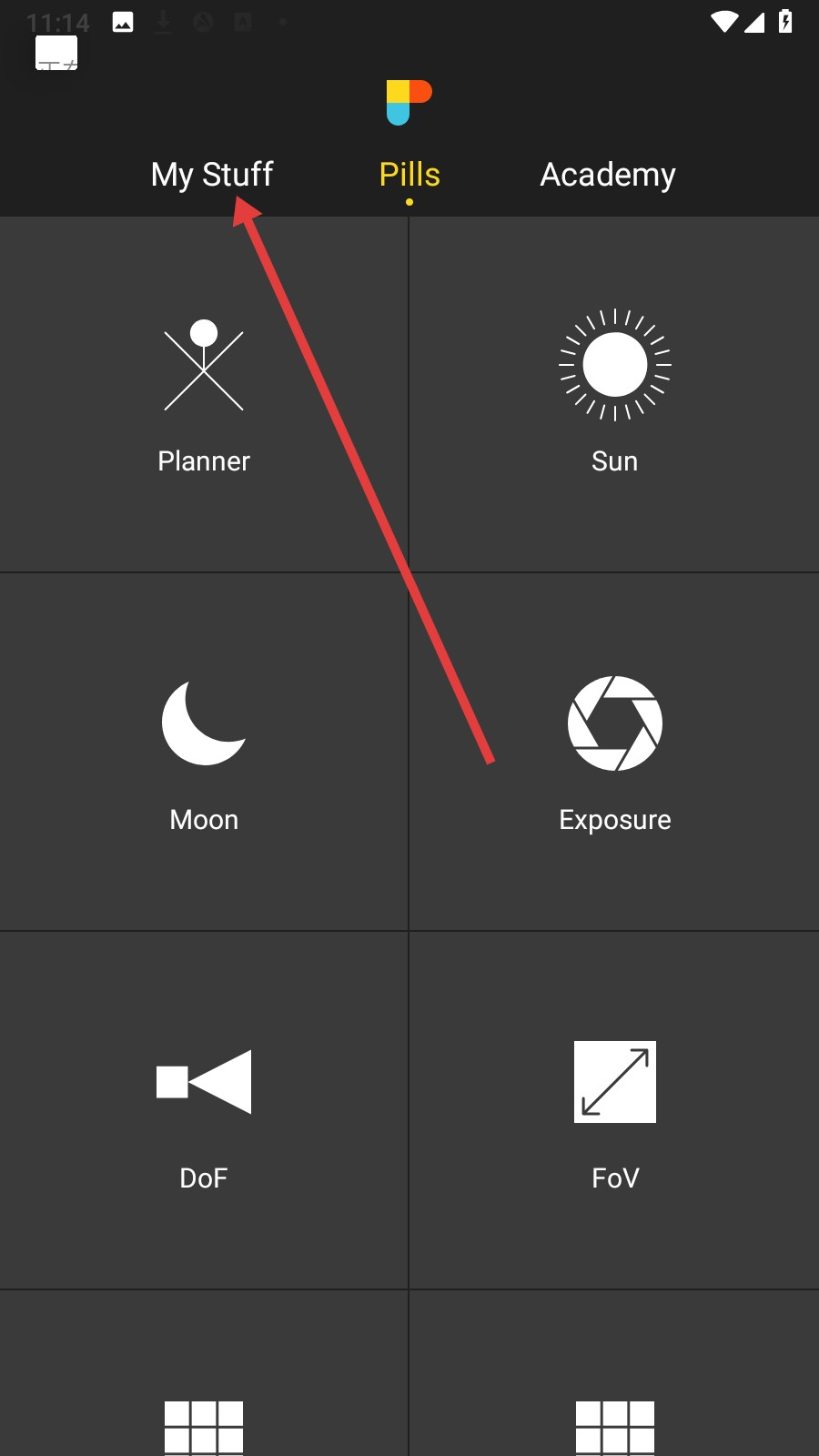Launch the Exposure calculator

coord(614,753)
